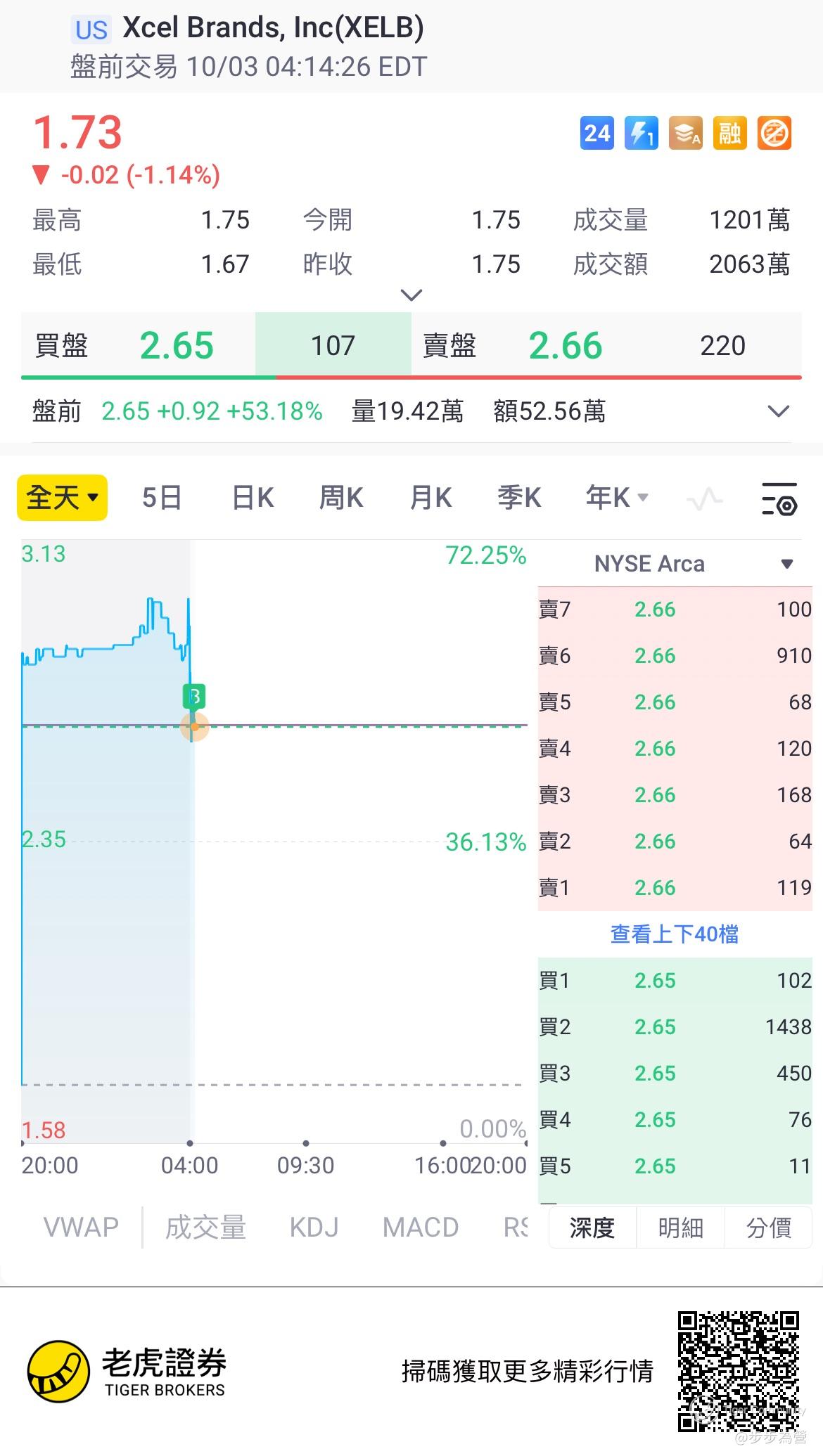823x1456 pixels.
Task: Open chart settings icon
Action: (x=779, y=498)
